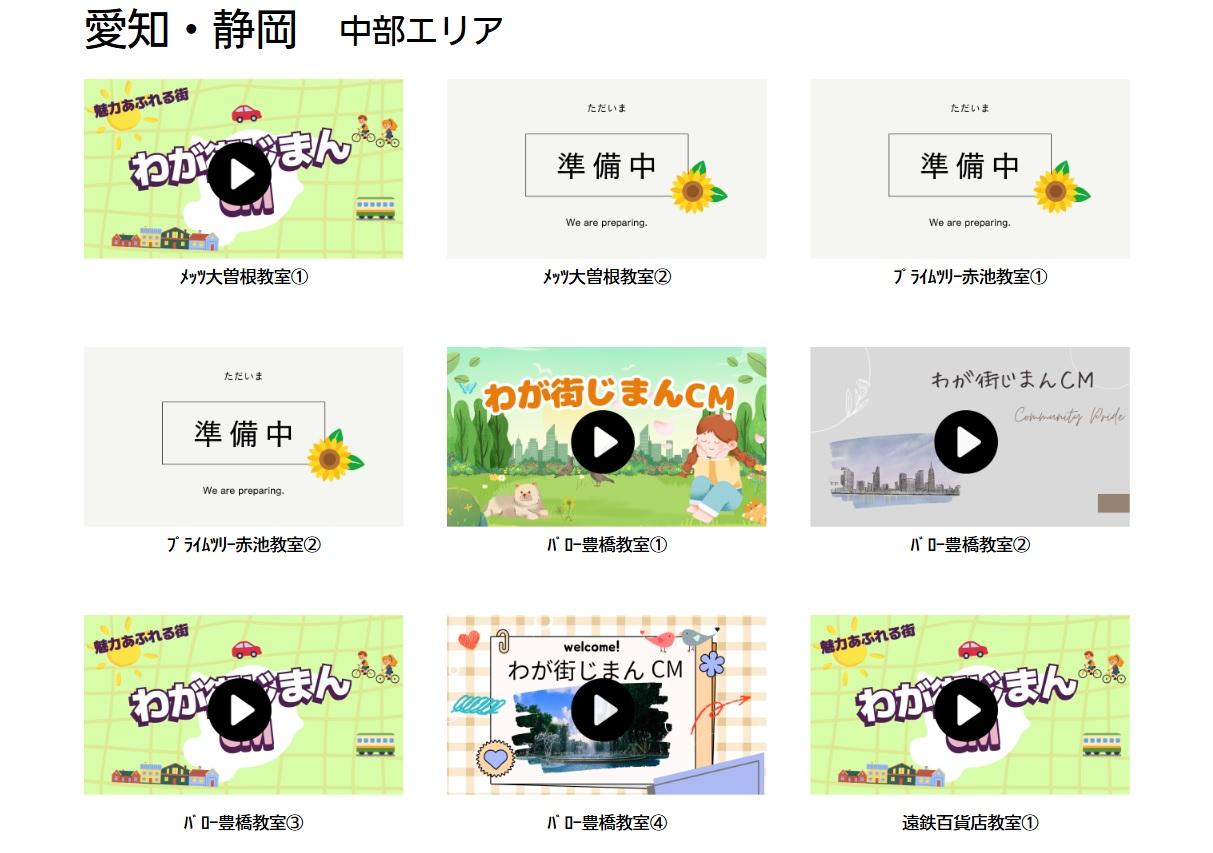The image size is (1213, 853).
Task: Start the バロー豊橋教室③ video
Action: pos(240,710)
